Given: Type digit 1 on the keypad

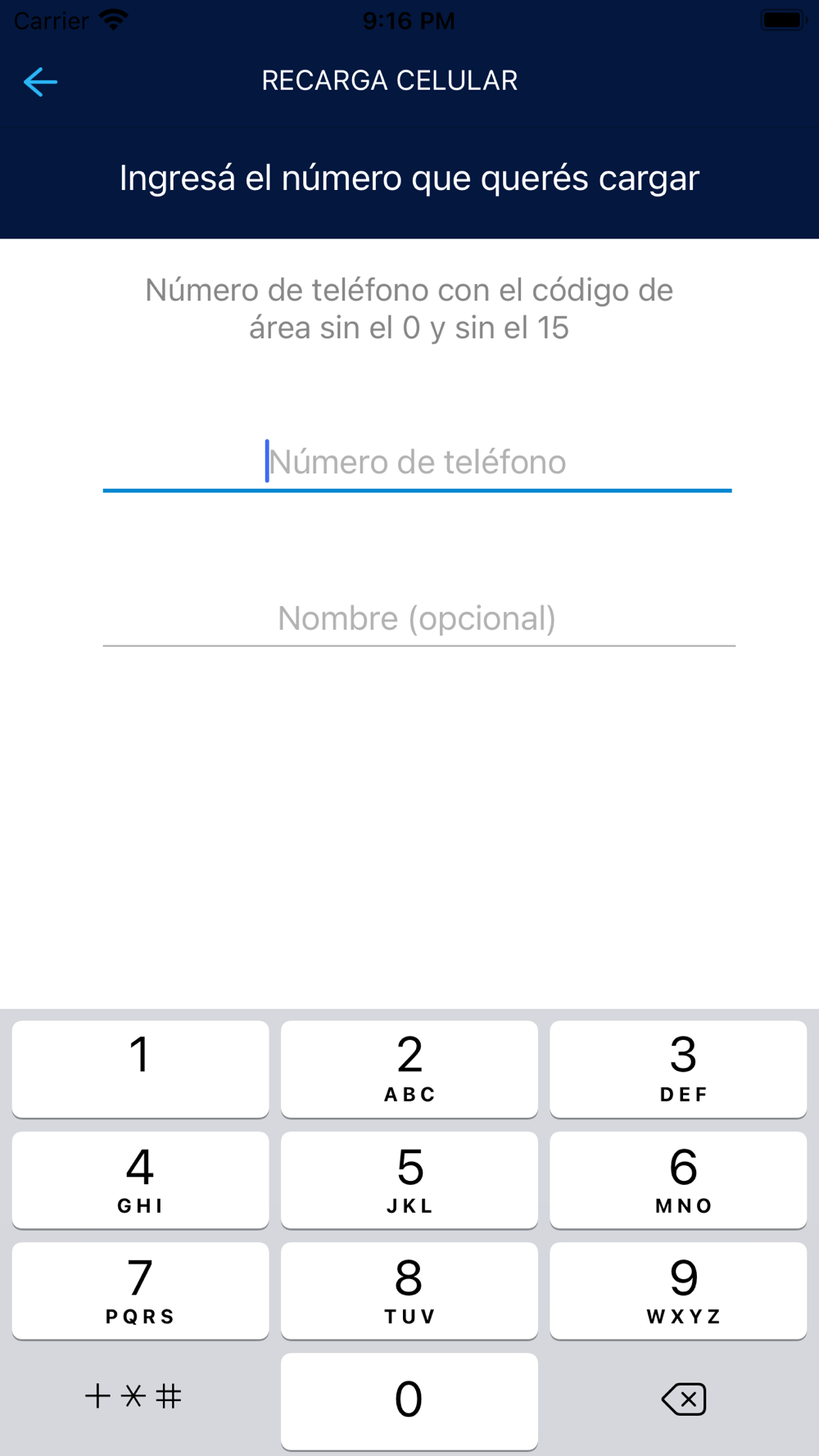Looking at the screenshot, I should pyautogui.click(x=141, y=1069).
